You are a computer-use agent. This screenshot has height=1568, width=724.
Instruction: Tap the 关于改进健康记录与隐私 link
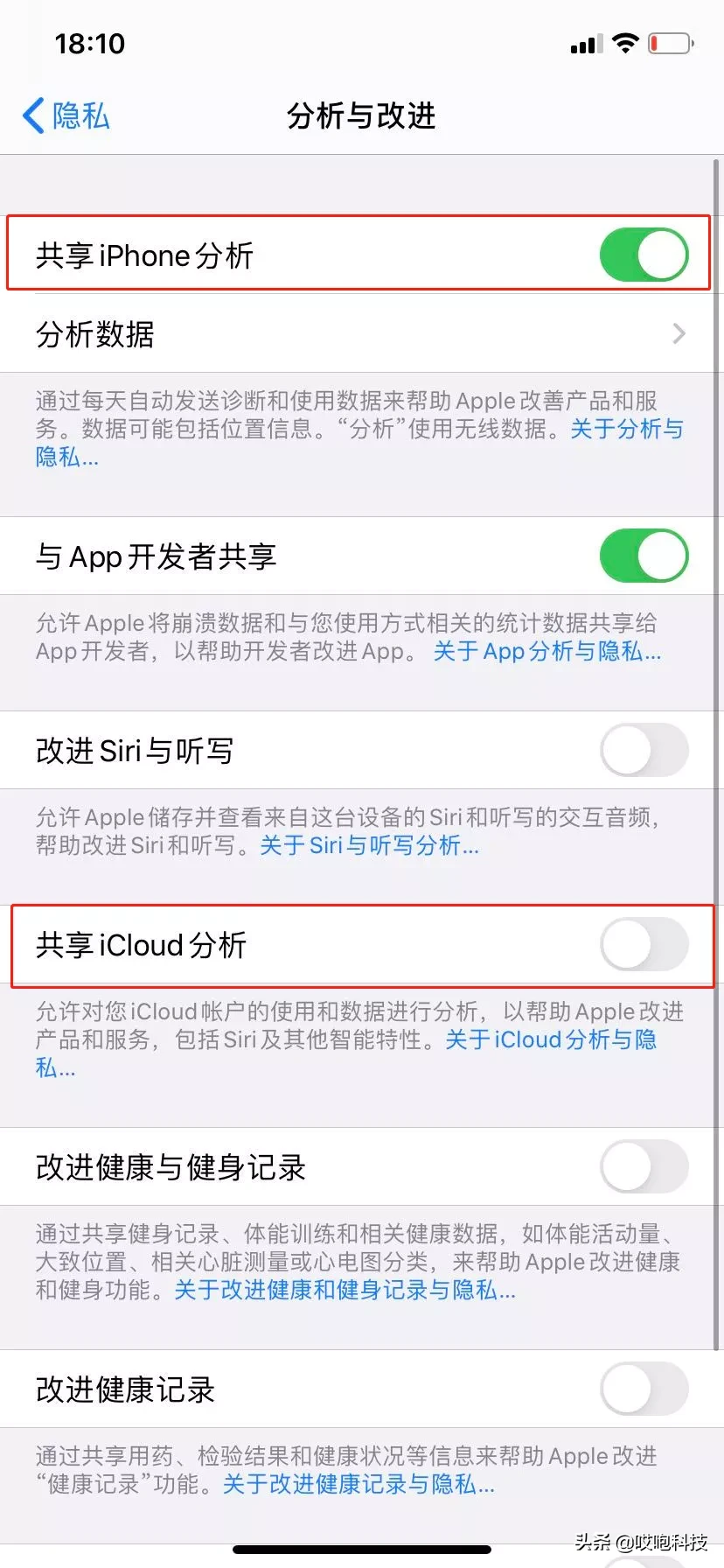coord(357,1485)
